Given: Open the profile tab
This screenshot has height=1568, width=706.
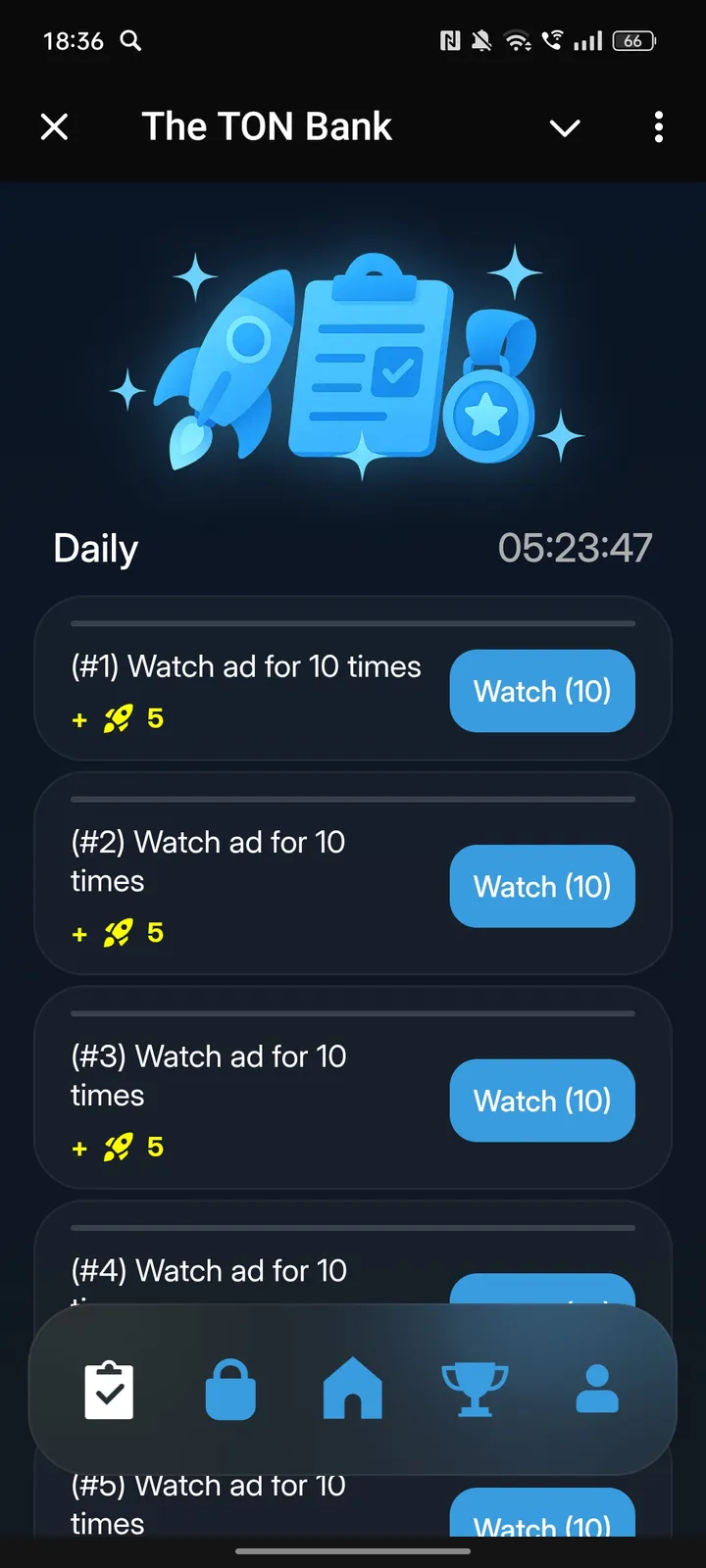Looking at the screenshot, I should pyautogui.click(x=597, y=1390).
